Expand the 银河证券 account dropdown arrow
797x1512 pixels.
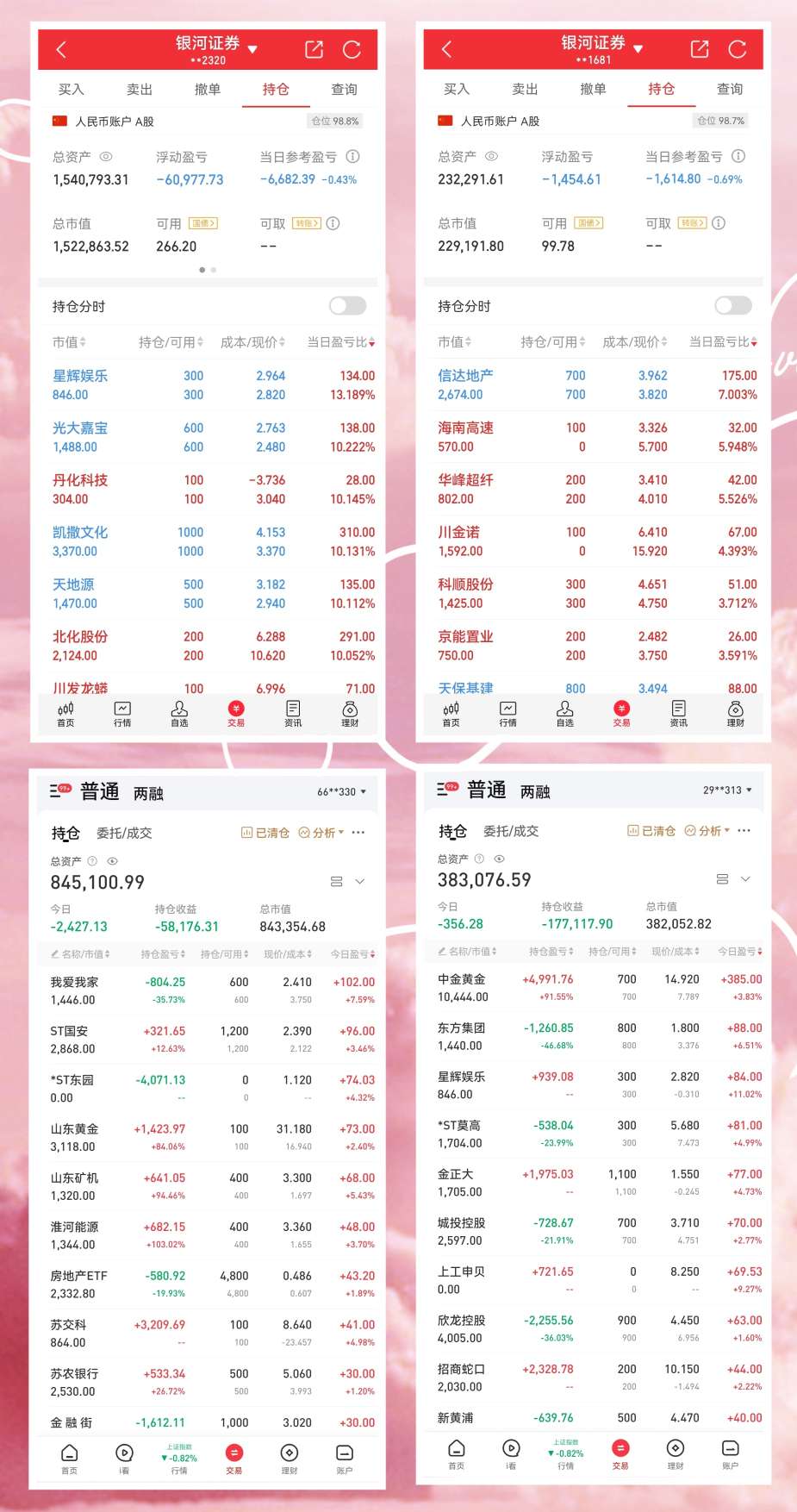[x=252, y=47]
